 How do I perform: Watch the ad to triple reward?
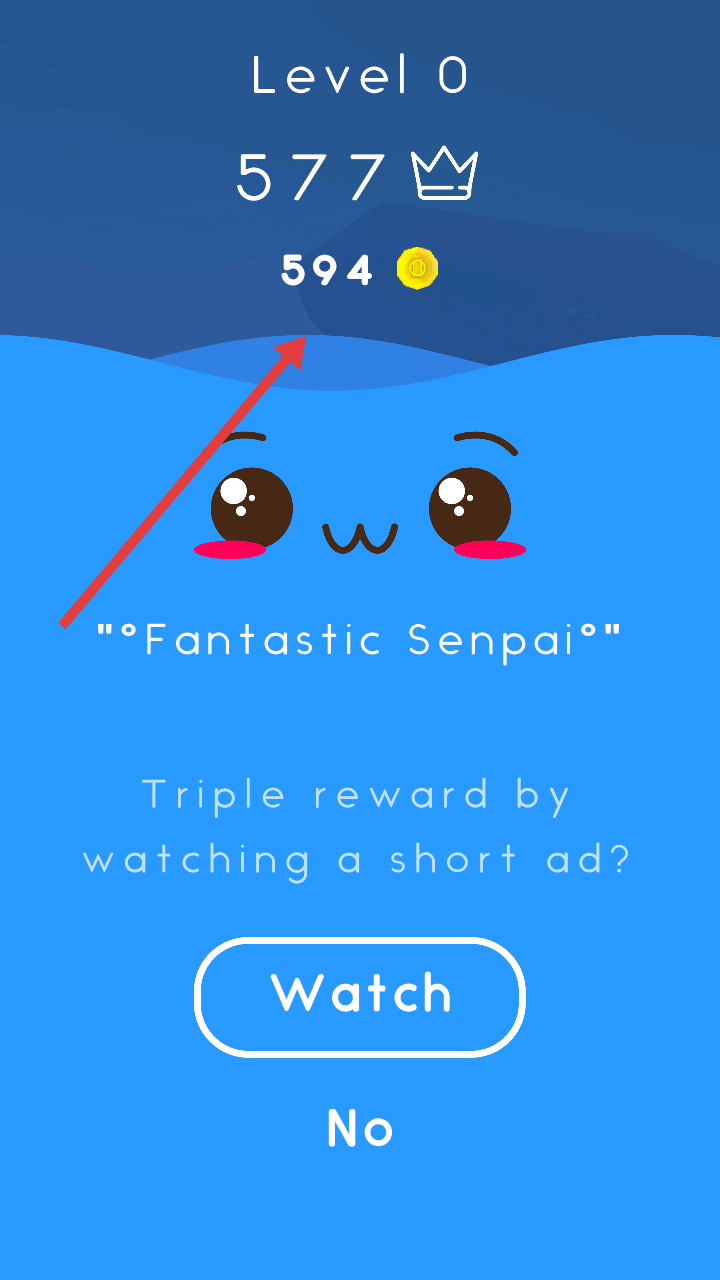pos(360,996)
